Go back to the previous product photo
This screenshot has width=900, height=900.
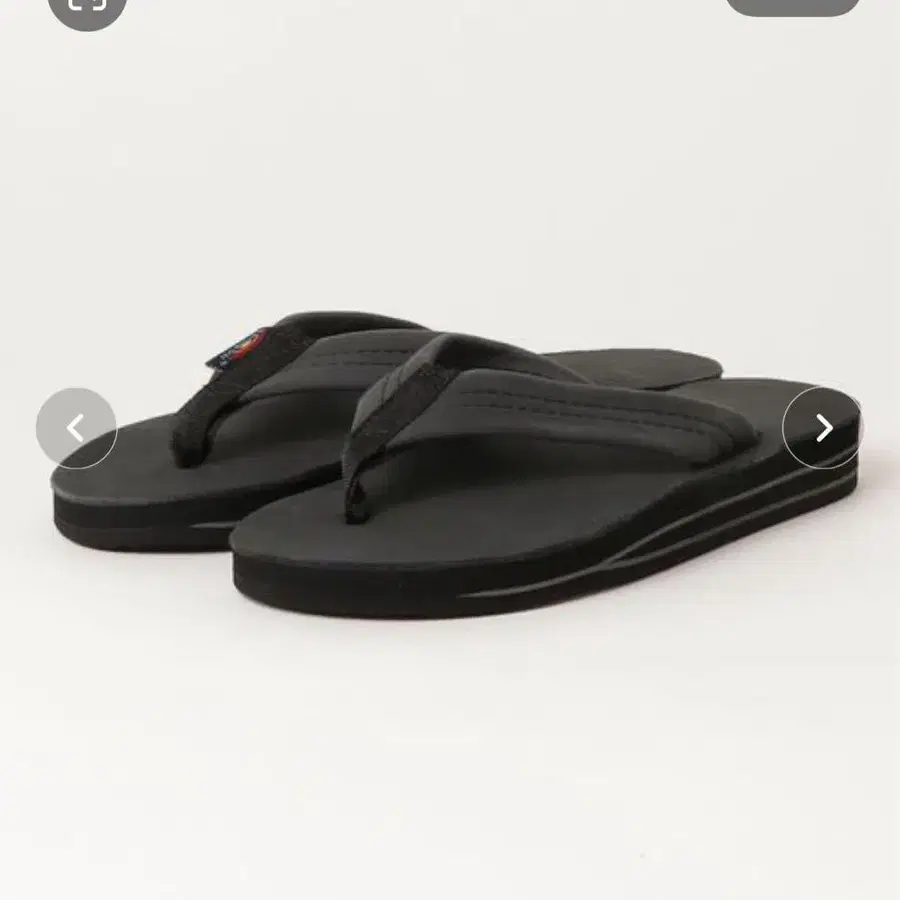pos(76,428)
